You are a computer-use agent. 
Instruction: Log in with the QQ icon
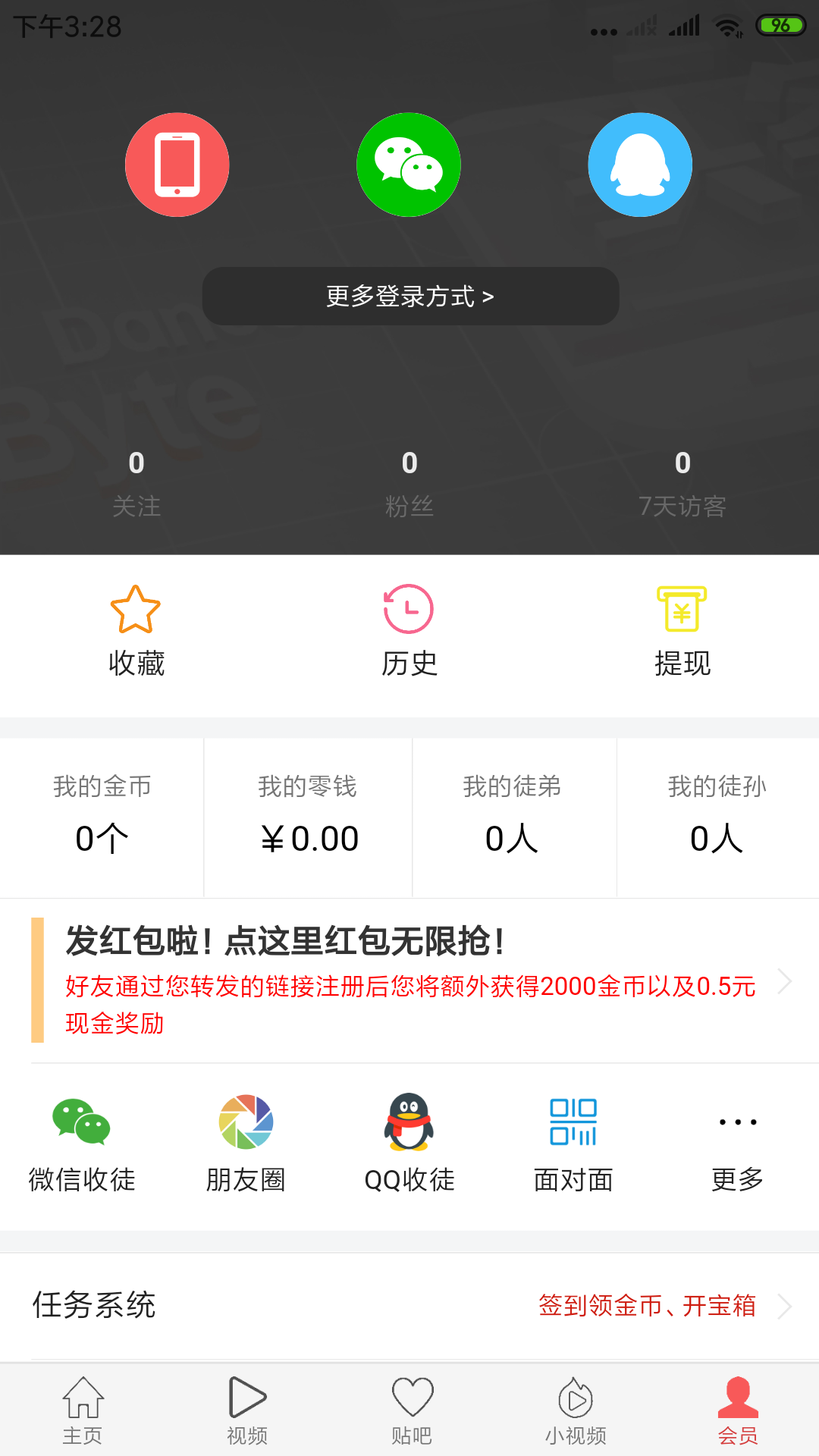[641, 164]
